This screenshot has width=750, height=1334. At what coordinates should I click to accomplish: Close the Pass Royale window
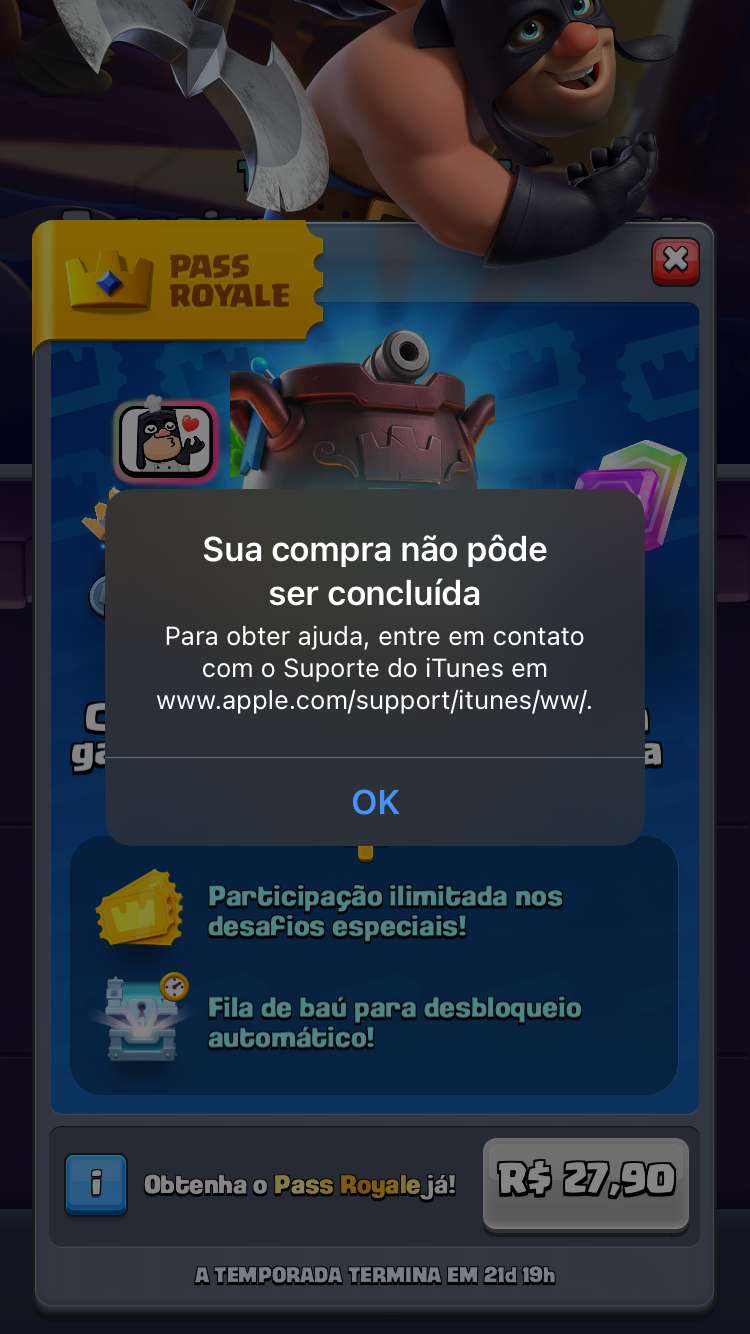click(675, 261)
